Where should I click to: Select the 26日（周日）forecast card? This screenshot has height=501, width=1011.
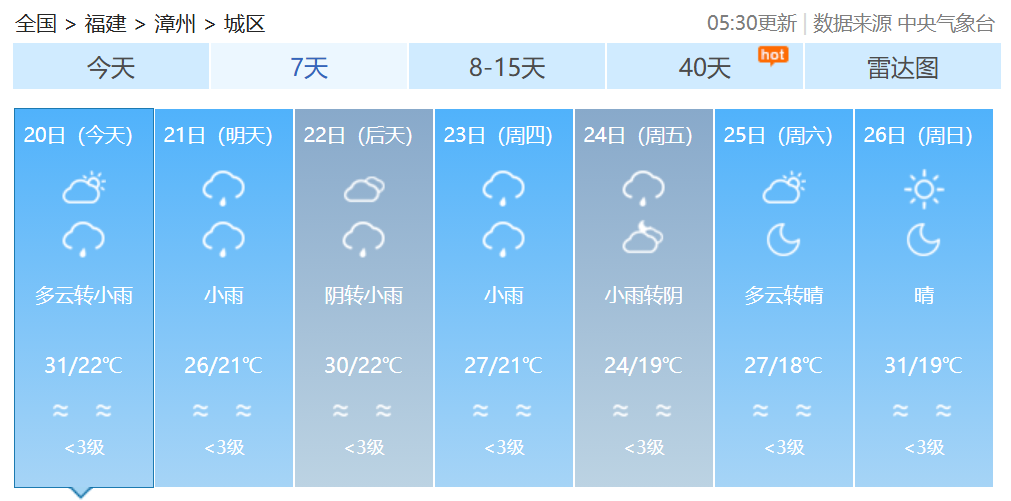(923, 297)
